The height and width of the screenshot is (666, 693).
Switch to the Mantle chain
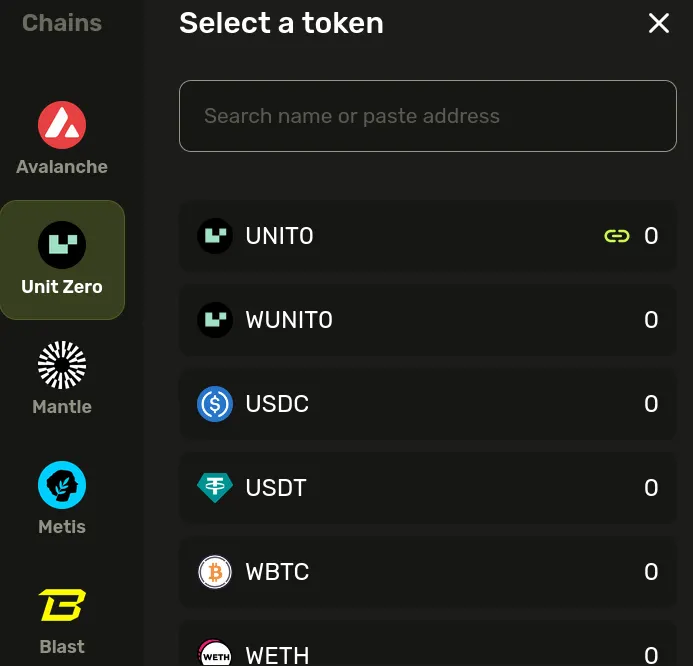[x=62, y=378]
